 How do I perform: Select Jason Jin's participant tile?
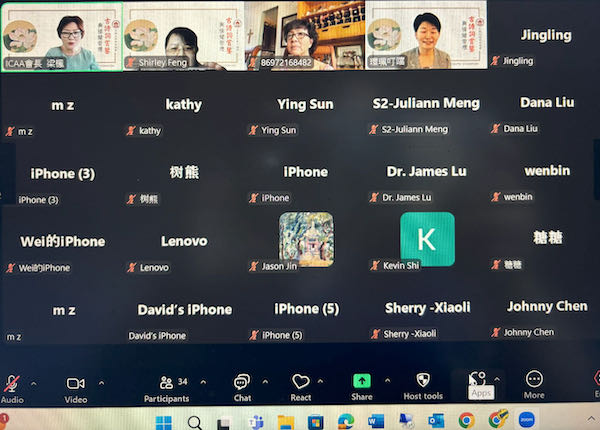(305, 240)
